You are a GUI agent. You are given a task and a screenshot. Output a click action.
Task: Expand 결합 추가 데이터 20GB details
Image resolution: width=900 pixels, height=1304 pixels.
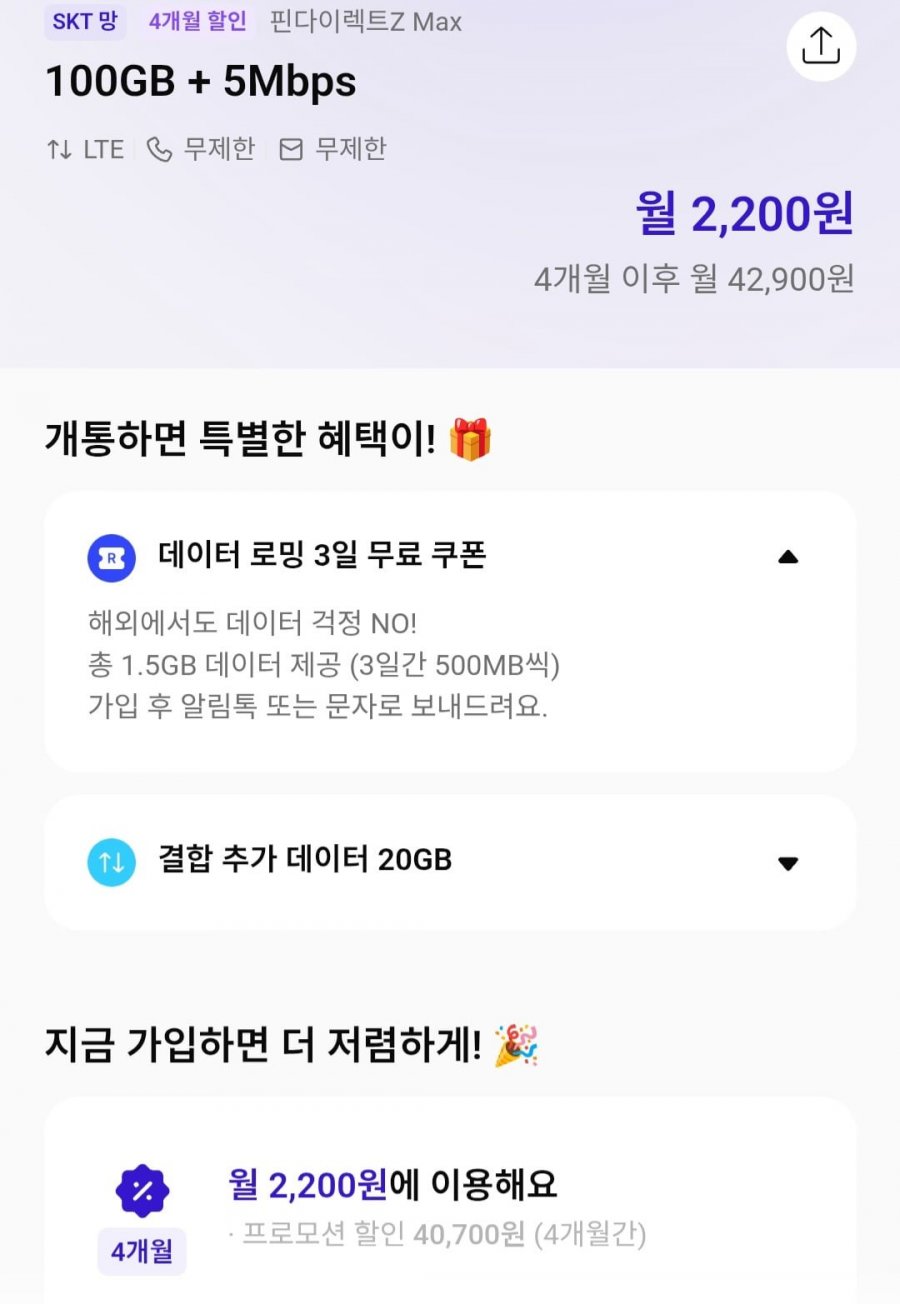tap(788, 863)
